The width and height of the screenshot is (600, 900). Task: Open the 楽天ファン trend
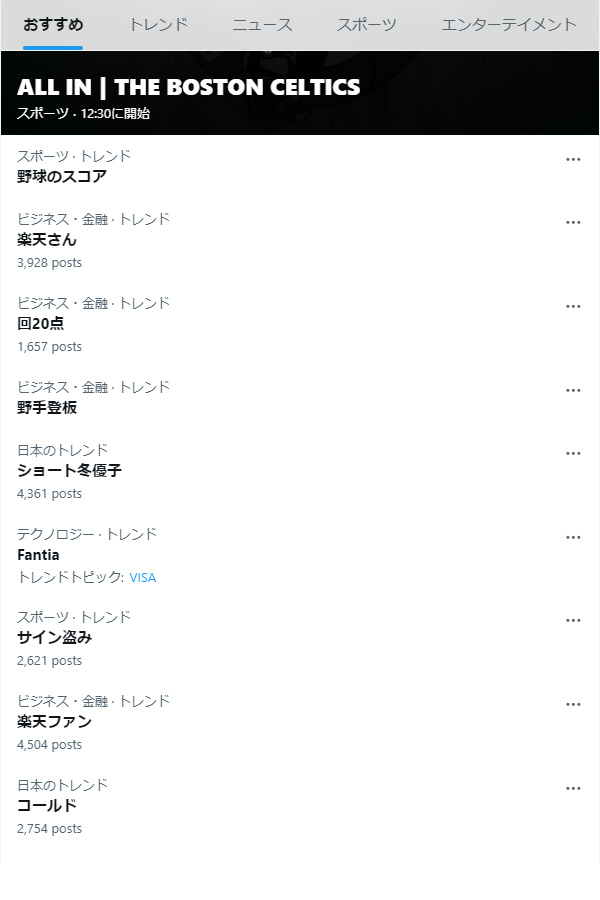(x=55, y=722)
